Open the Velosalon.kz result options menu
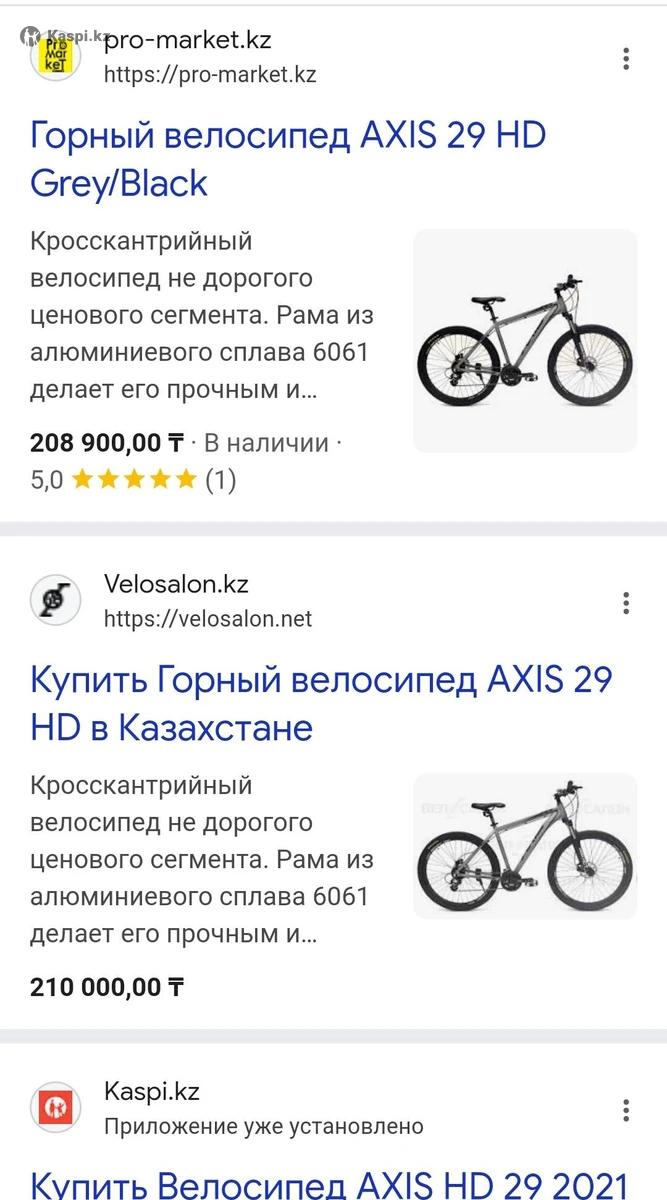Image resolution: width=667 pixels, height=1200 pixels. pos(626,602)
